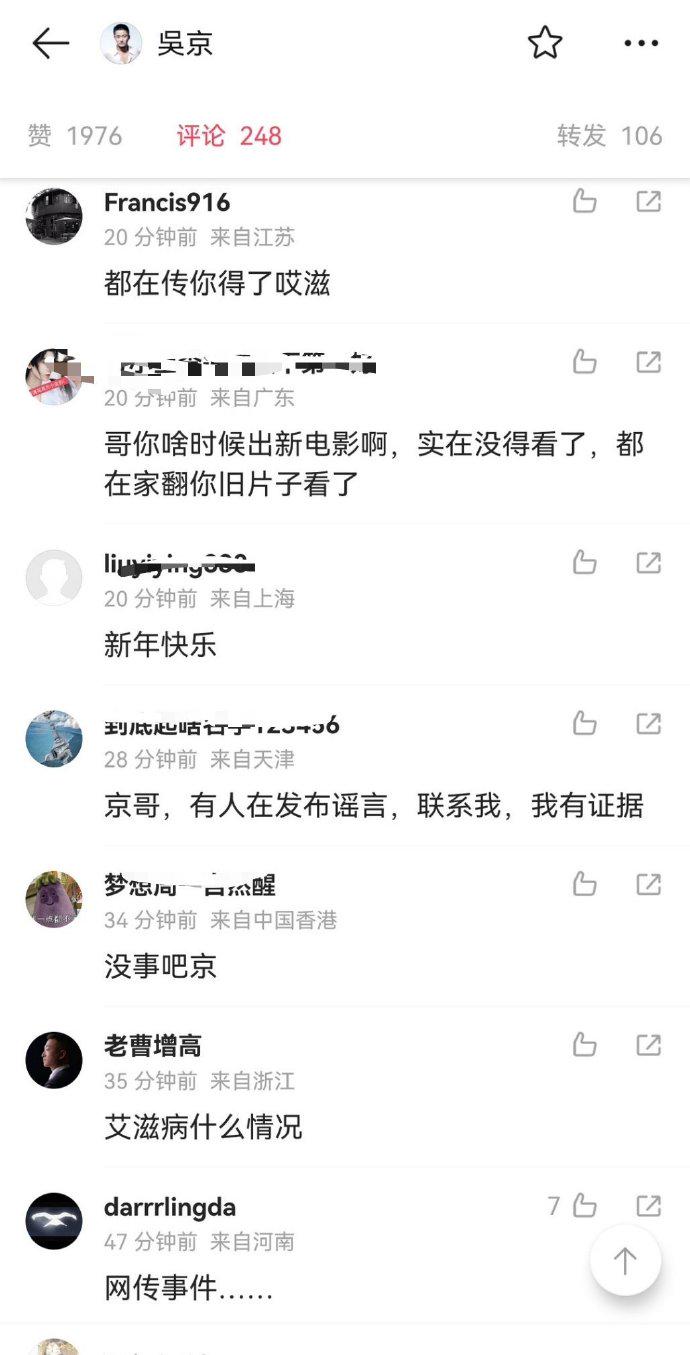View 老曹增高's profile from avatar

(x=54, y=1060)
